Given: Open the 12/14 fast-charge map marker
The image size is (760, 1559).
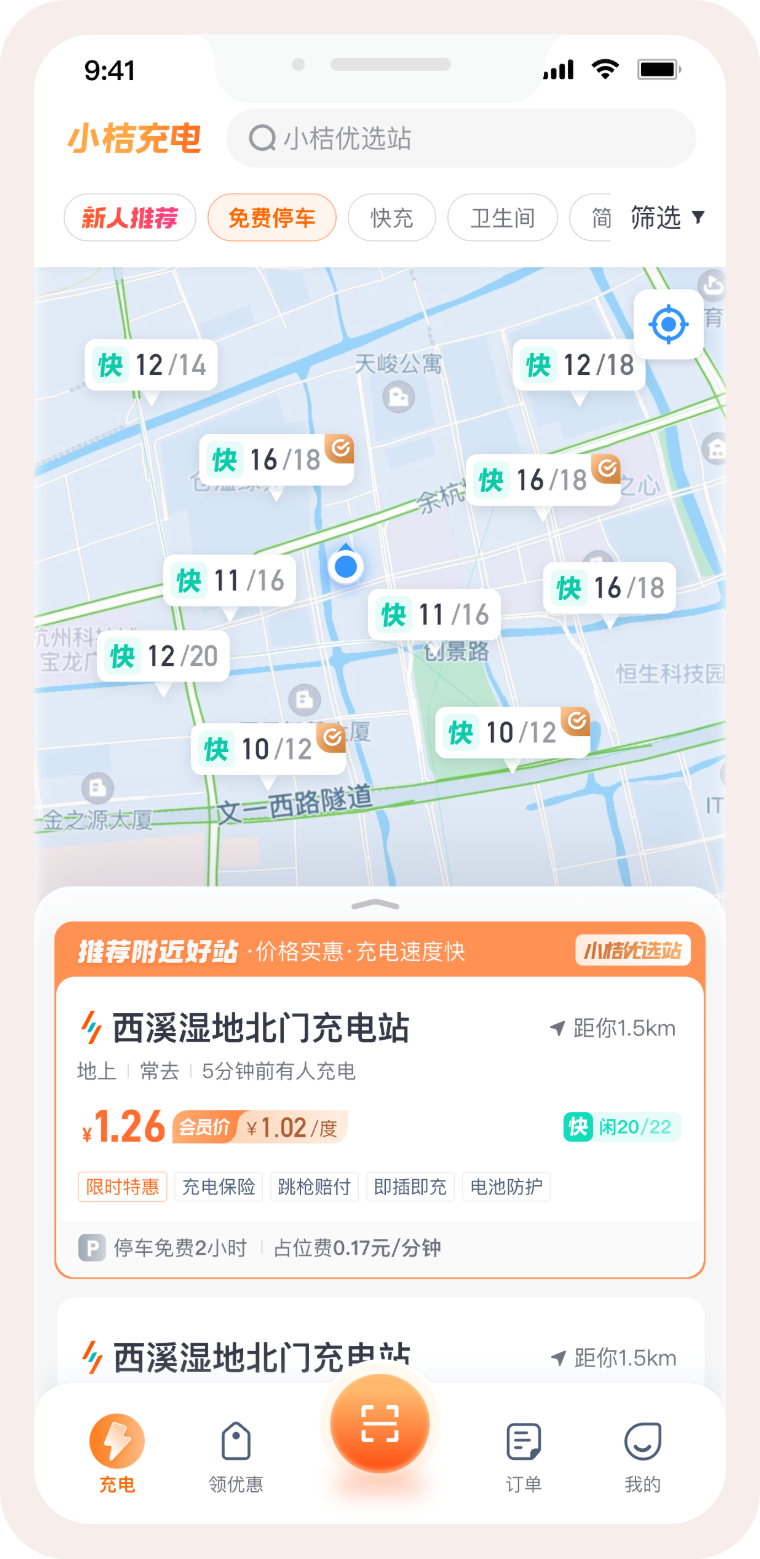Looking at the screenshot, I should [151, 365].
